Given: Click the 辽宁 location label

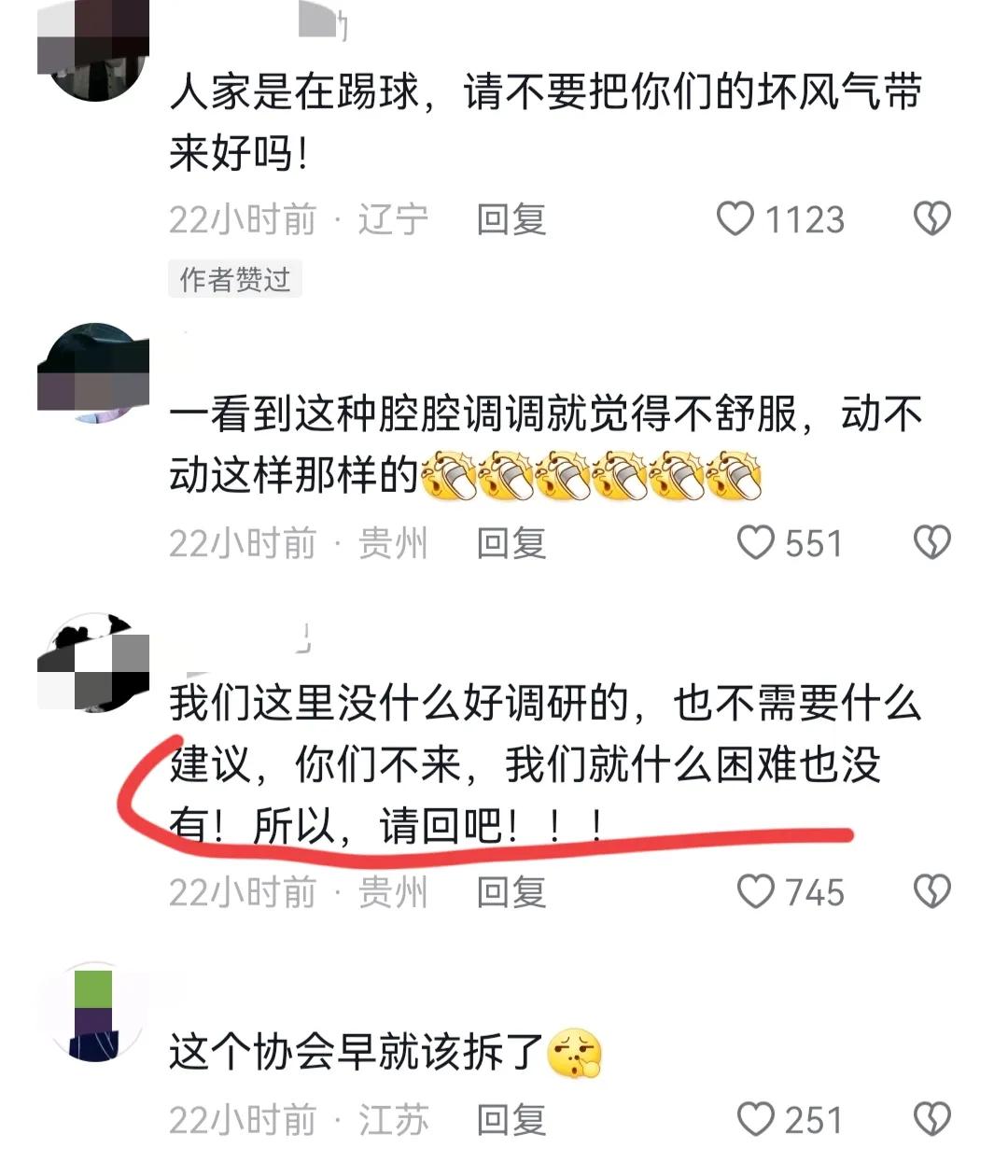Looking at the screenshot, I should tap(395, 219).
